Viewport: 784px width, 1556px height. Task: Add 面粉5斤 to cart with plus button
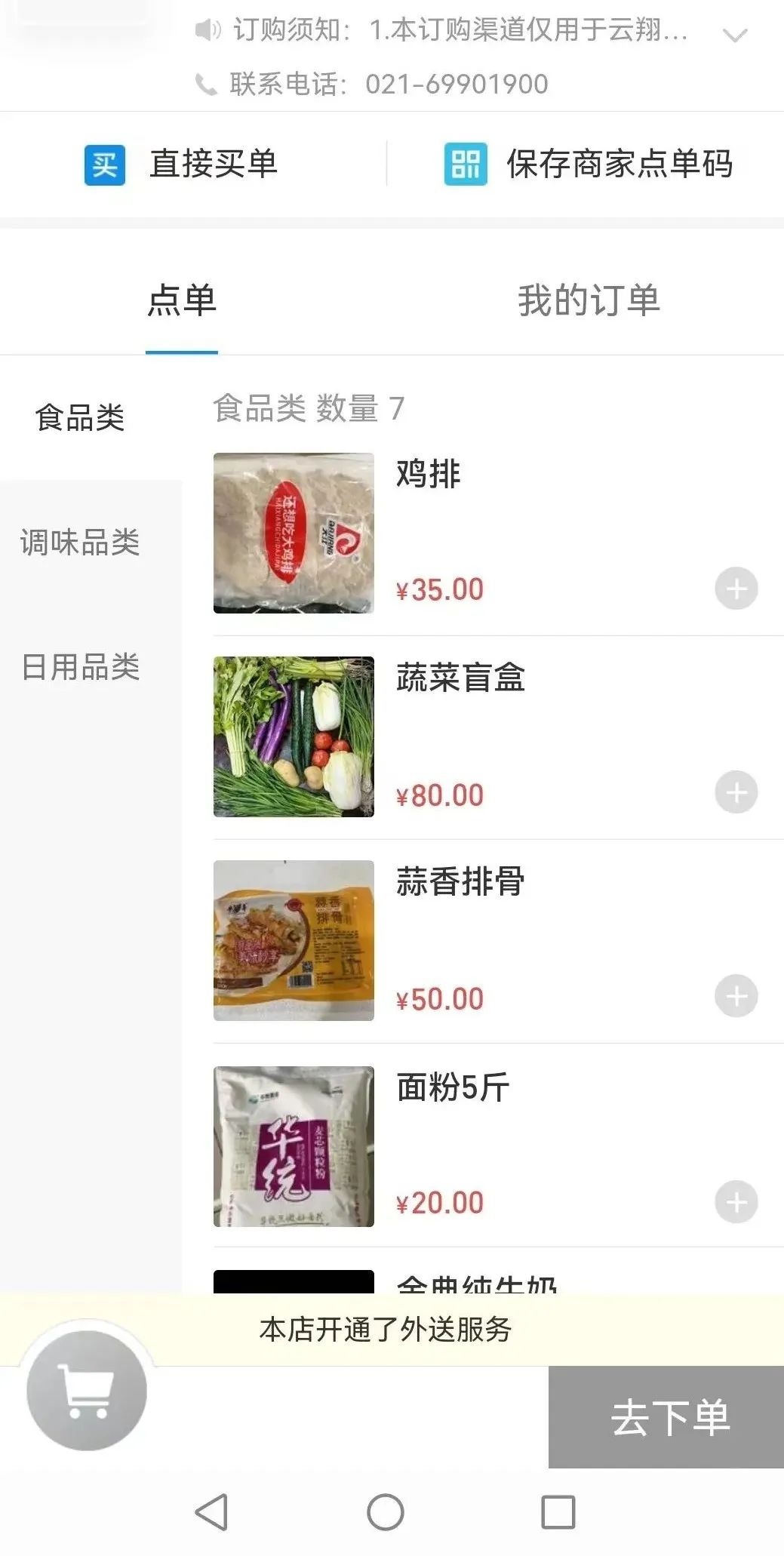(x=736, y=1200)
